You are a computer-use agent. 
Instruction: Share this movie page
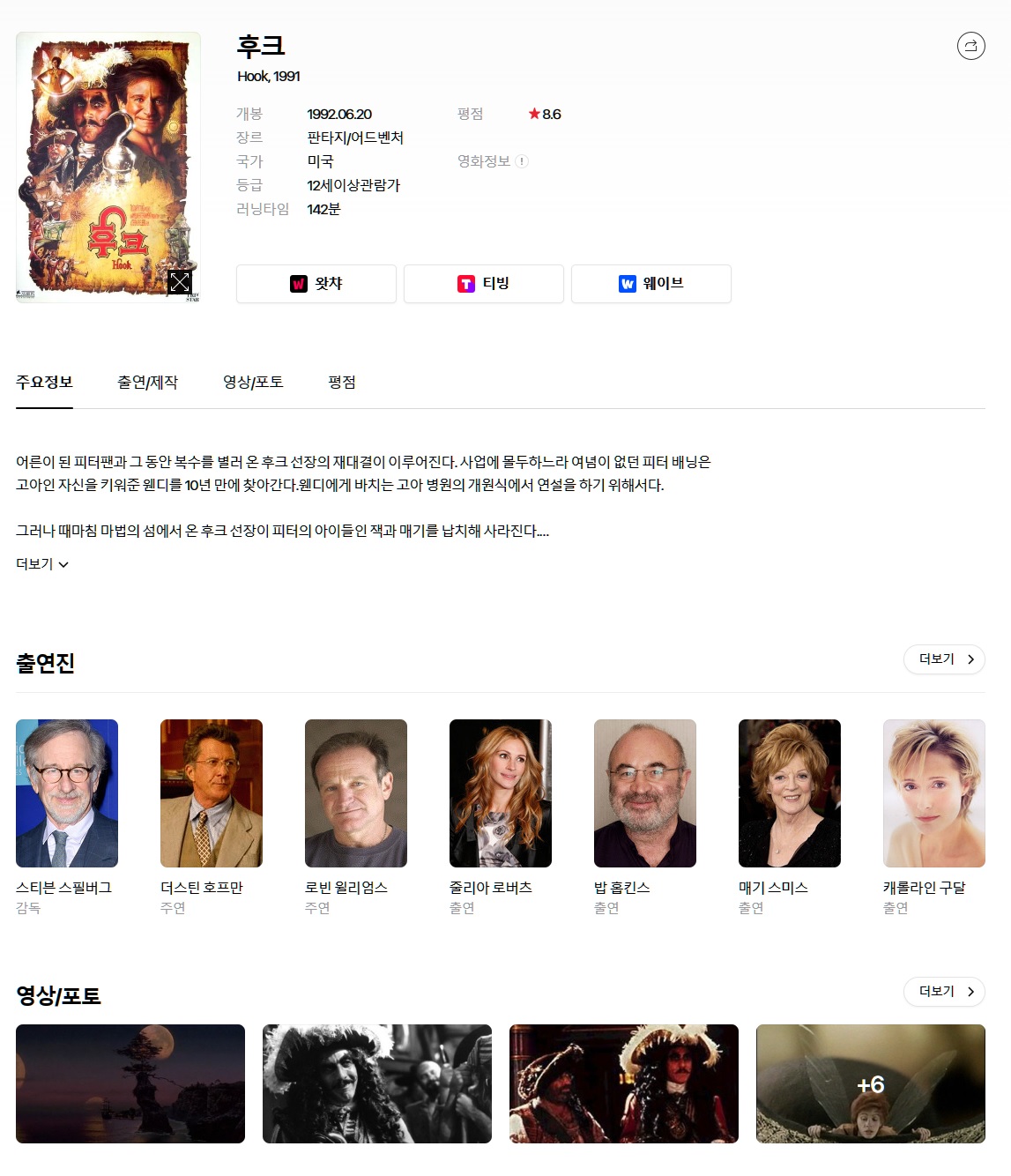(970, 46)
